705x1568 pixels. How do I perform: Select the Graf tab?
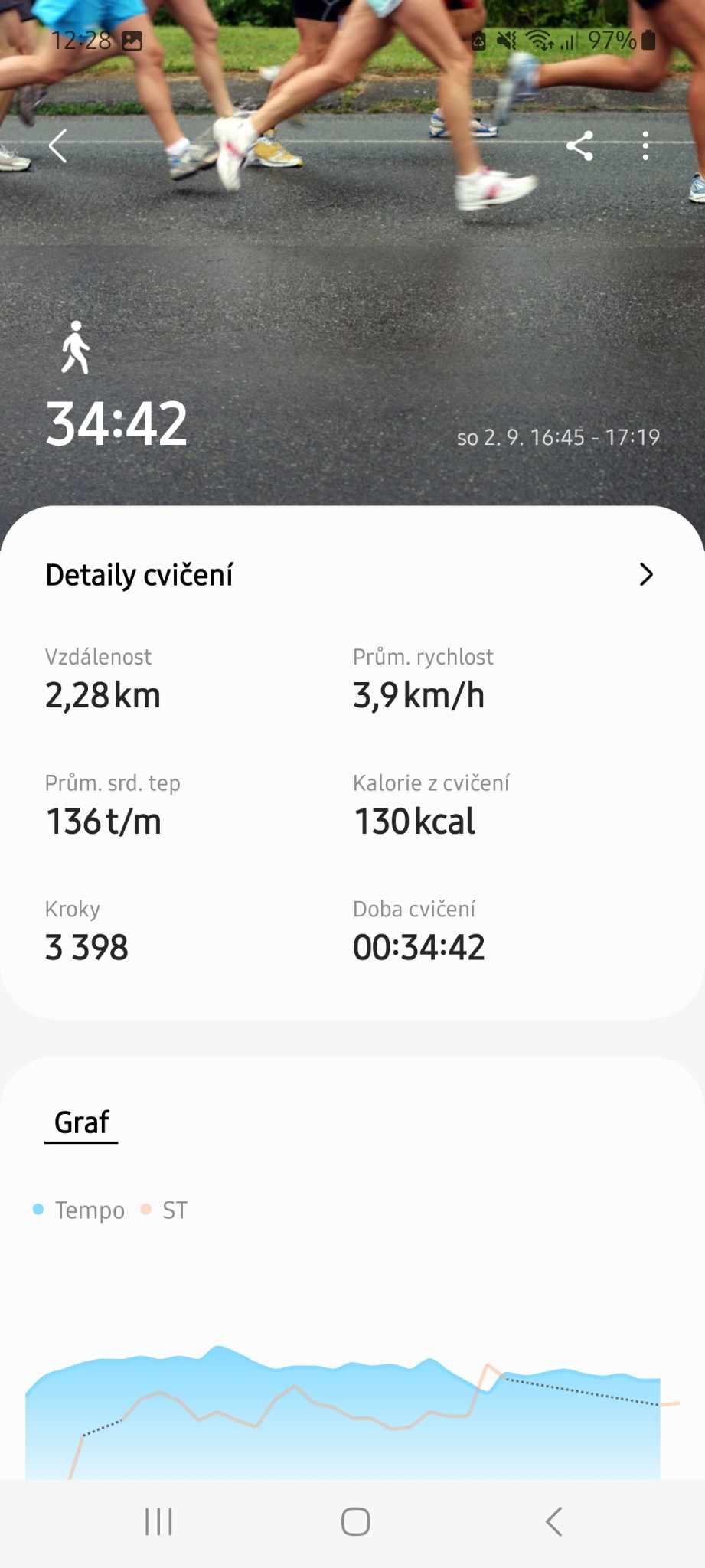(x=81, y=1123)
